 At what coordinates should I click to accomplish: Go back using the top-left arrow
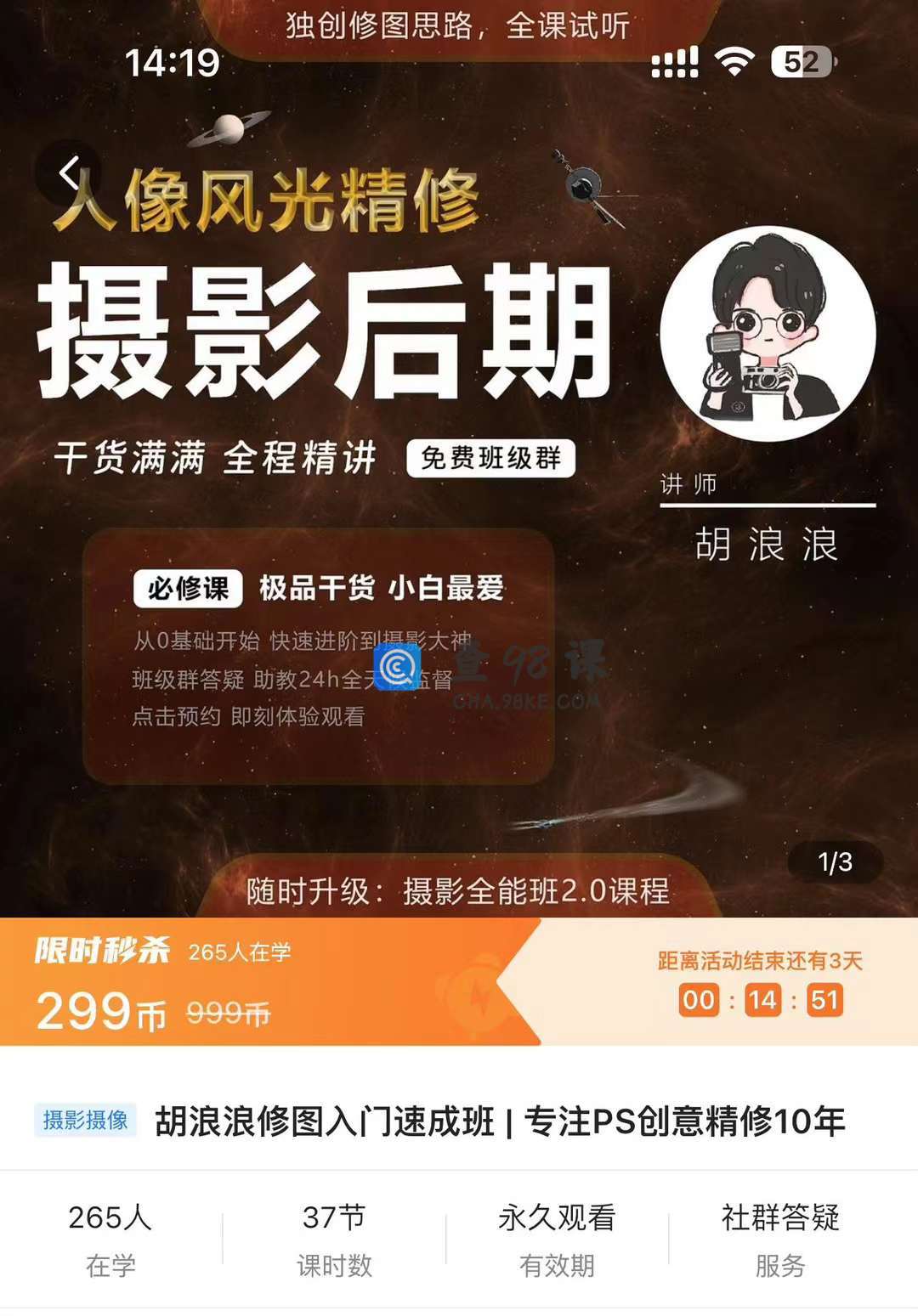click(x=69, y=173)
